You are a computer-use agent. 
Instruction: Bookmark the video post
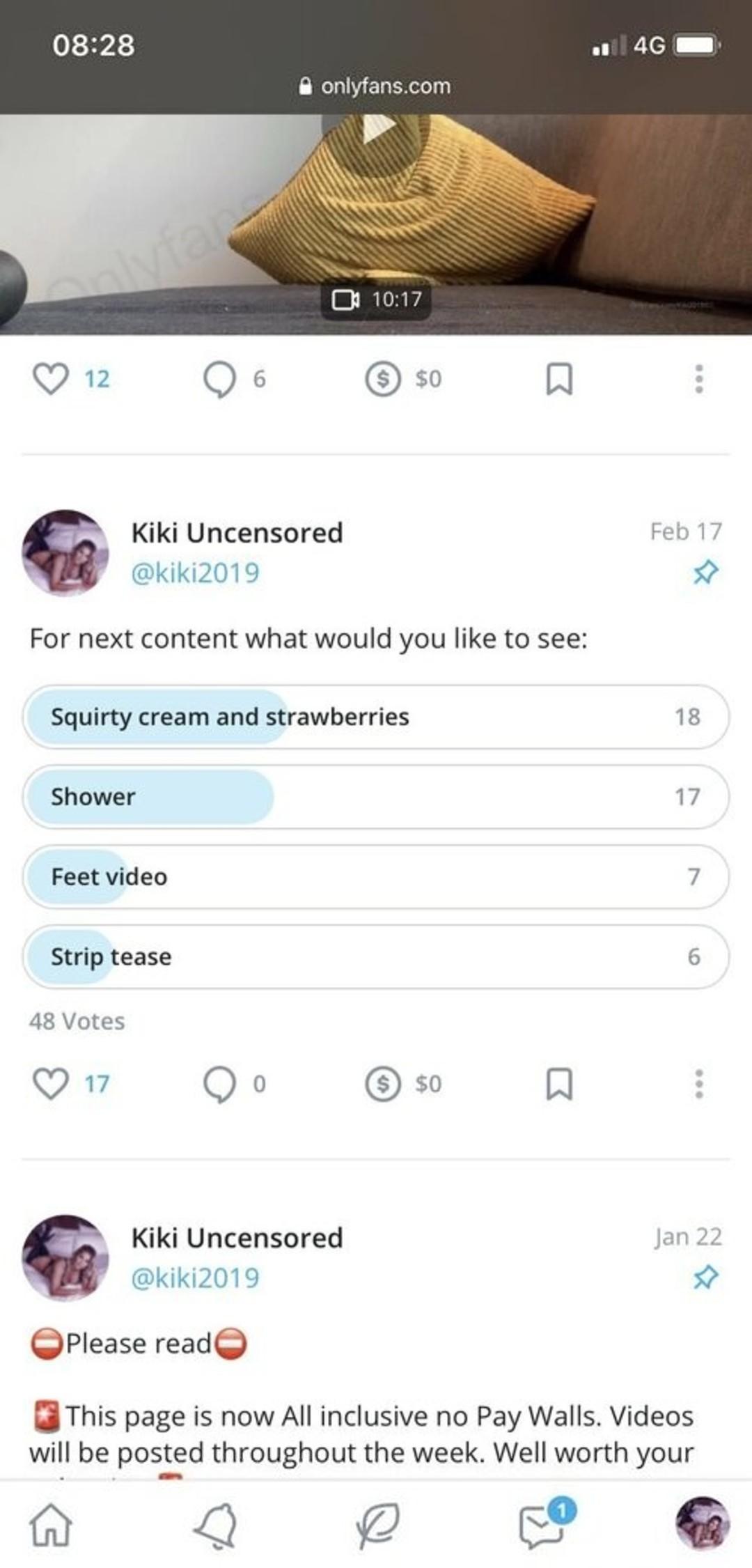pos(558,379)
